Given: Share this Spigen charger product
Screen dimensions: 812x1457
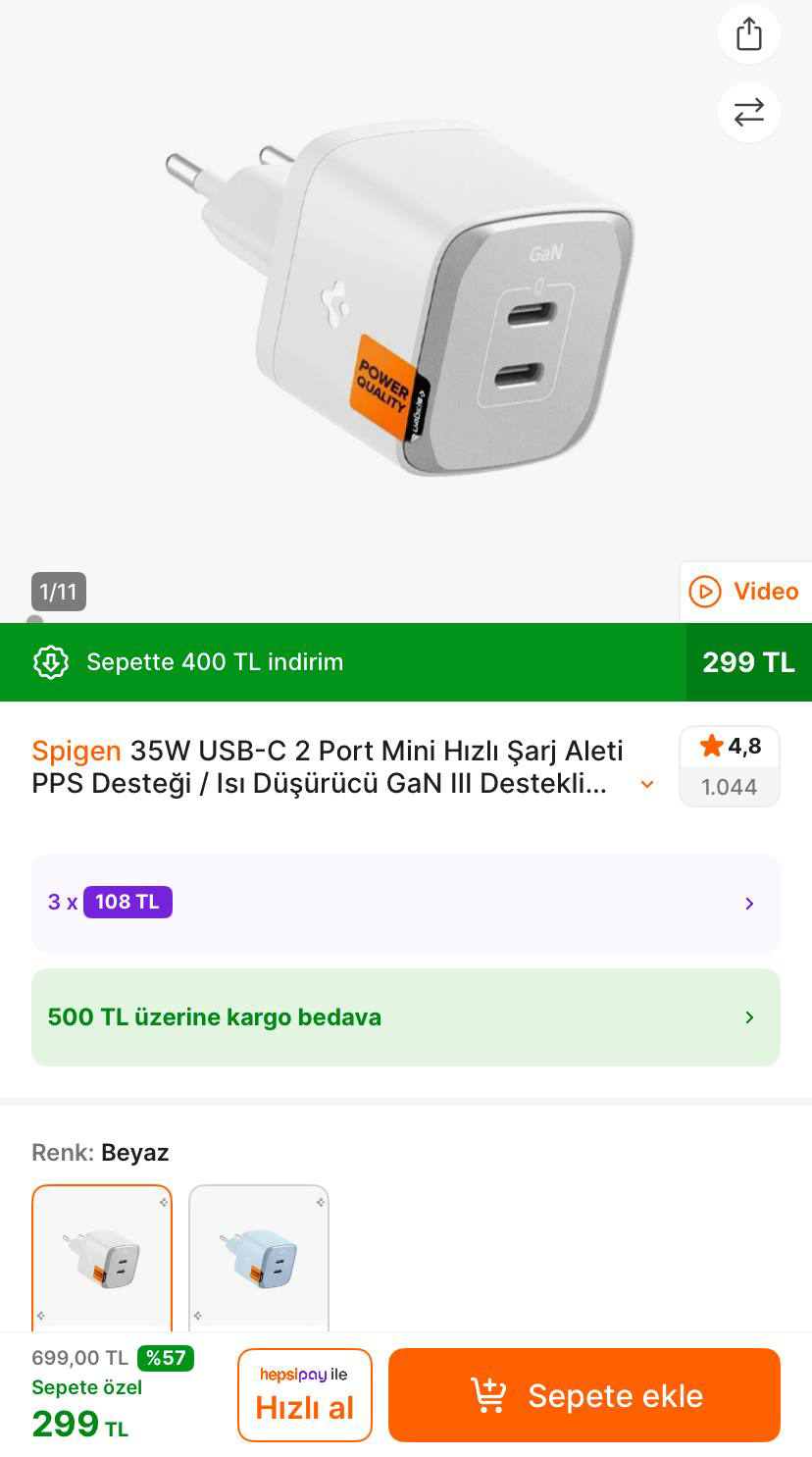Looking at the screenshot, I should point(748,33).
